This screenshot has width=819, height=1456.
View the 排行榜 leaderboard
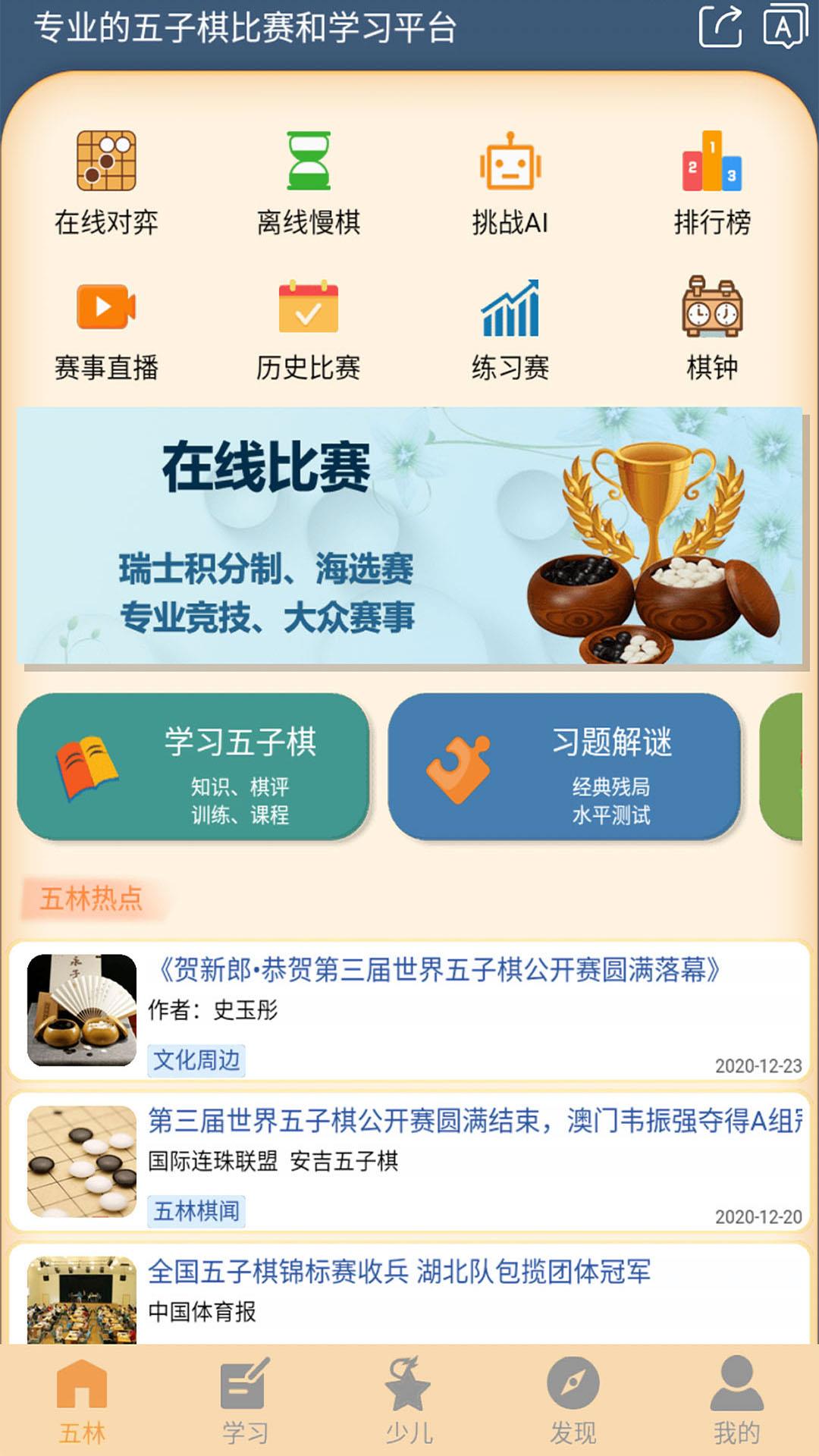tap(711, 184)
